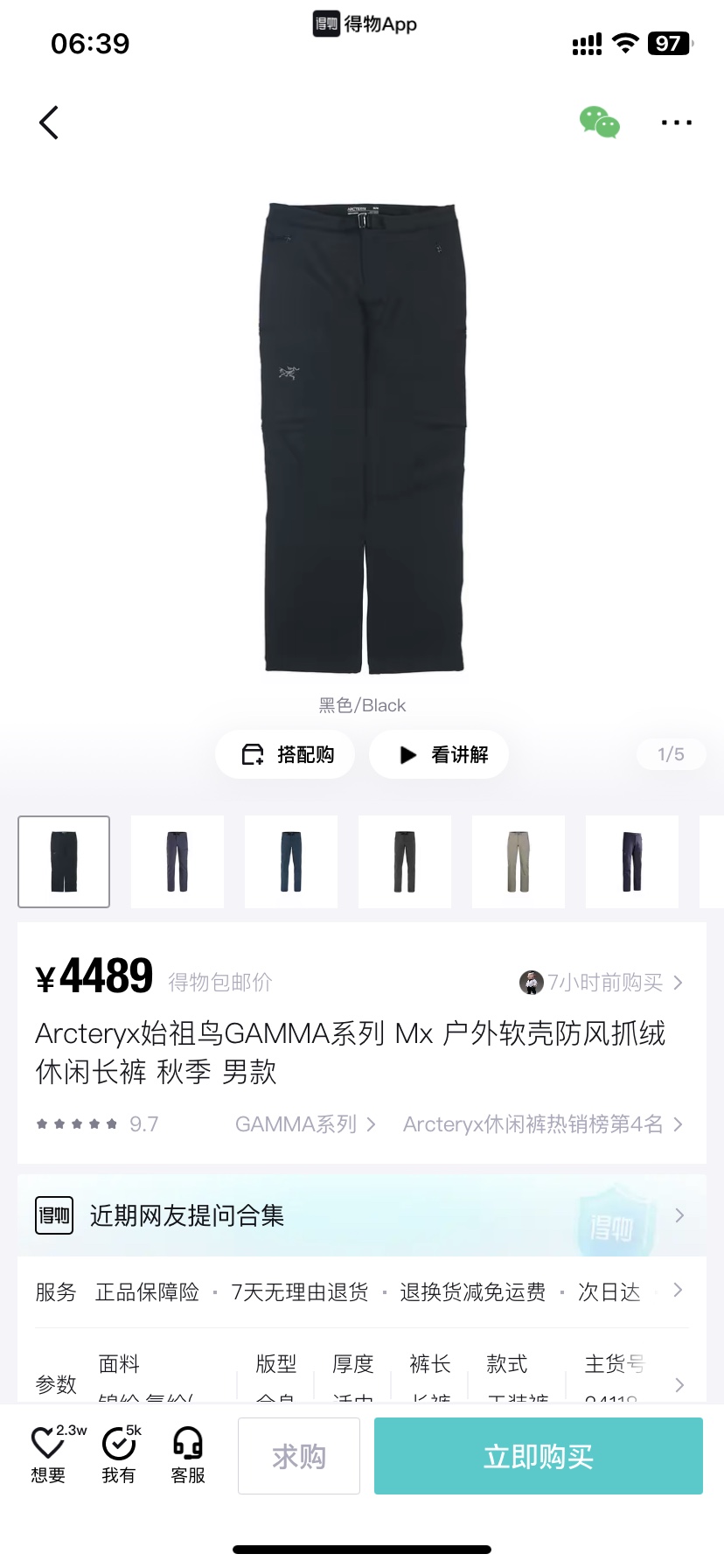Tap the 求购 bid button
Screen dimensions: 724x1568
pyautogui.click(x=299, y=1456)
